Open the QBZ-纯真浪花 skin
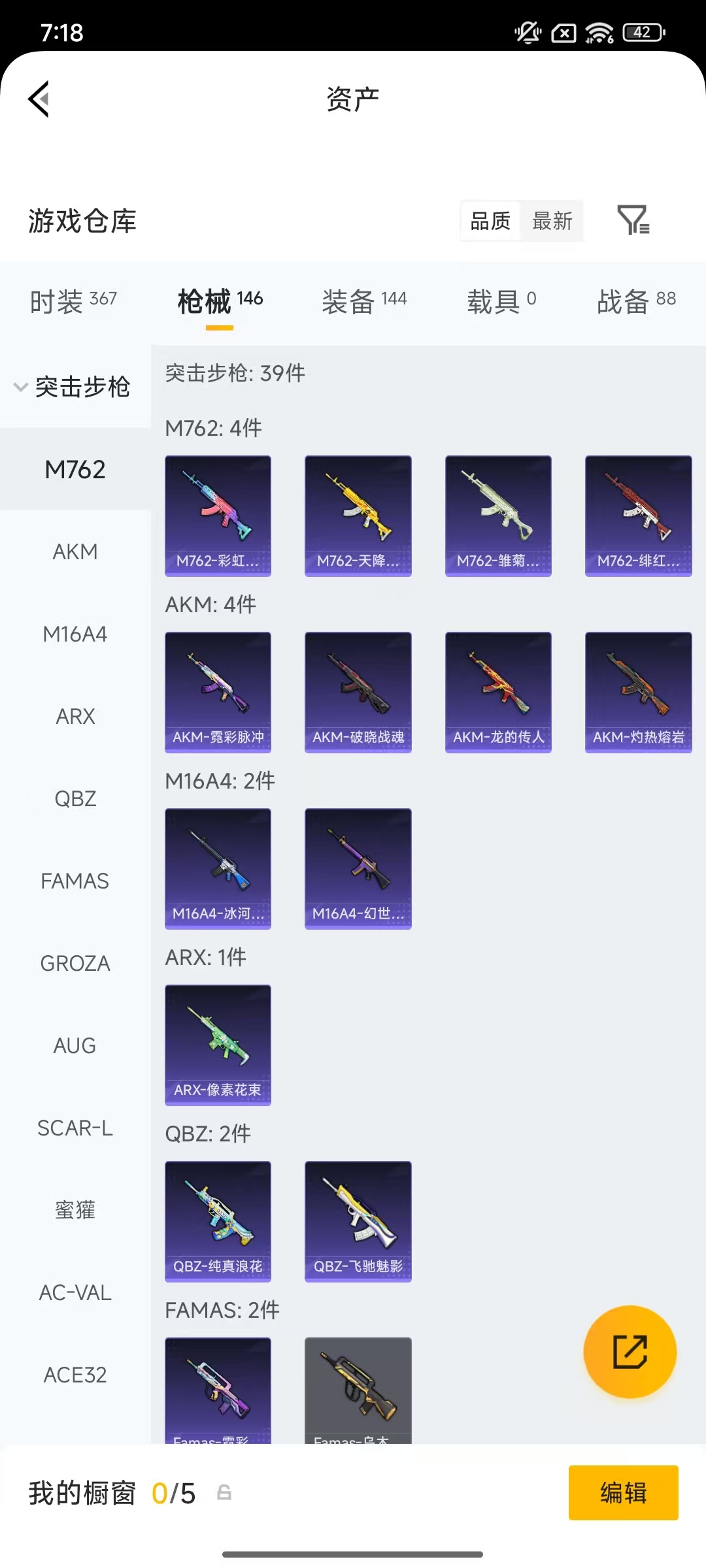The height and width of the screenshot is (1568, 706). [x=218, y=1221]
